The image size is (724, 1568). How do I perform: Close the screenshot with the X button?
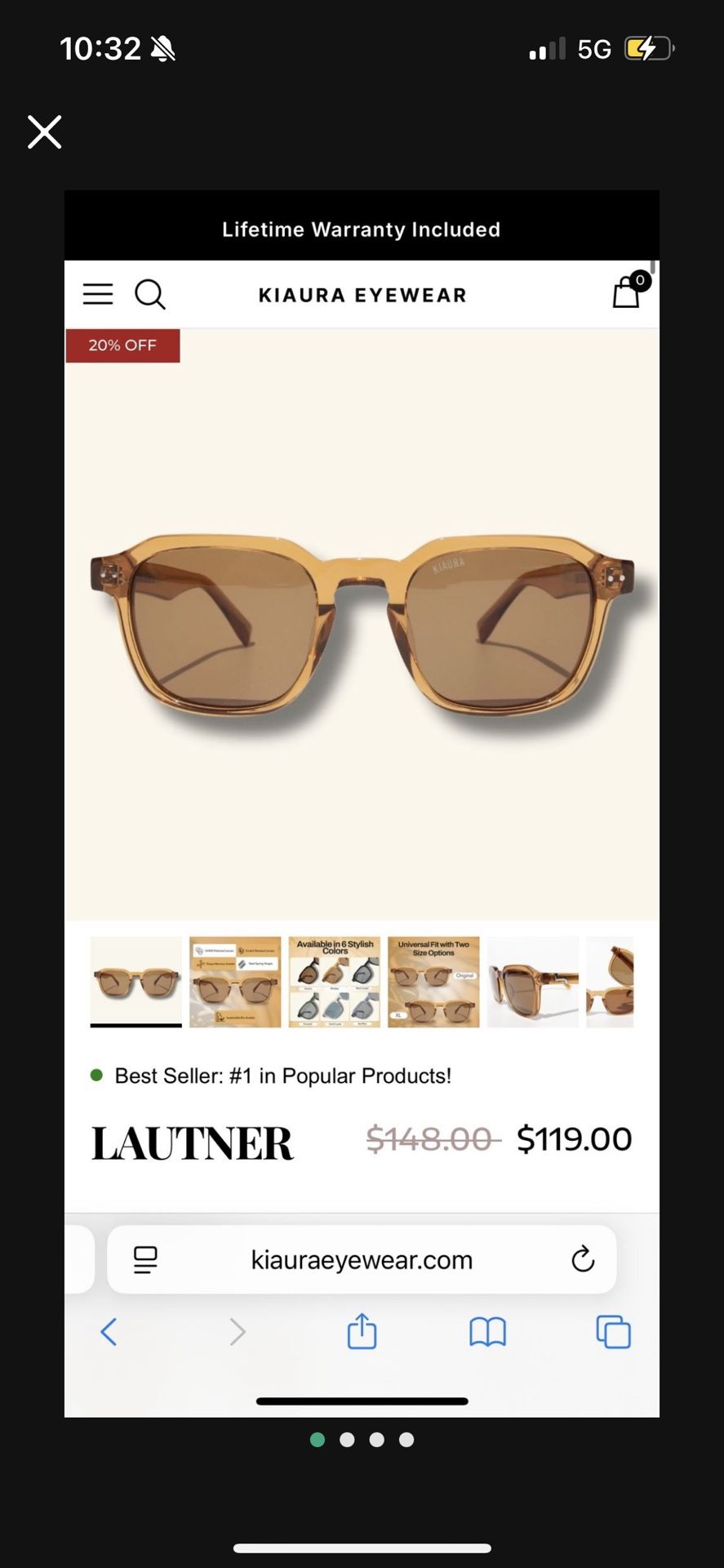click(x=44, y=131)
